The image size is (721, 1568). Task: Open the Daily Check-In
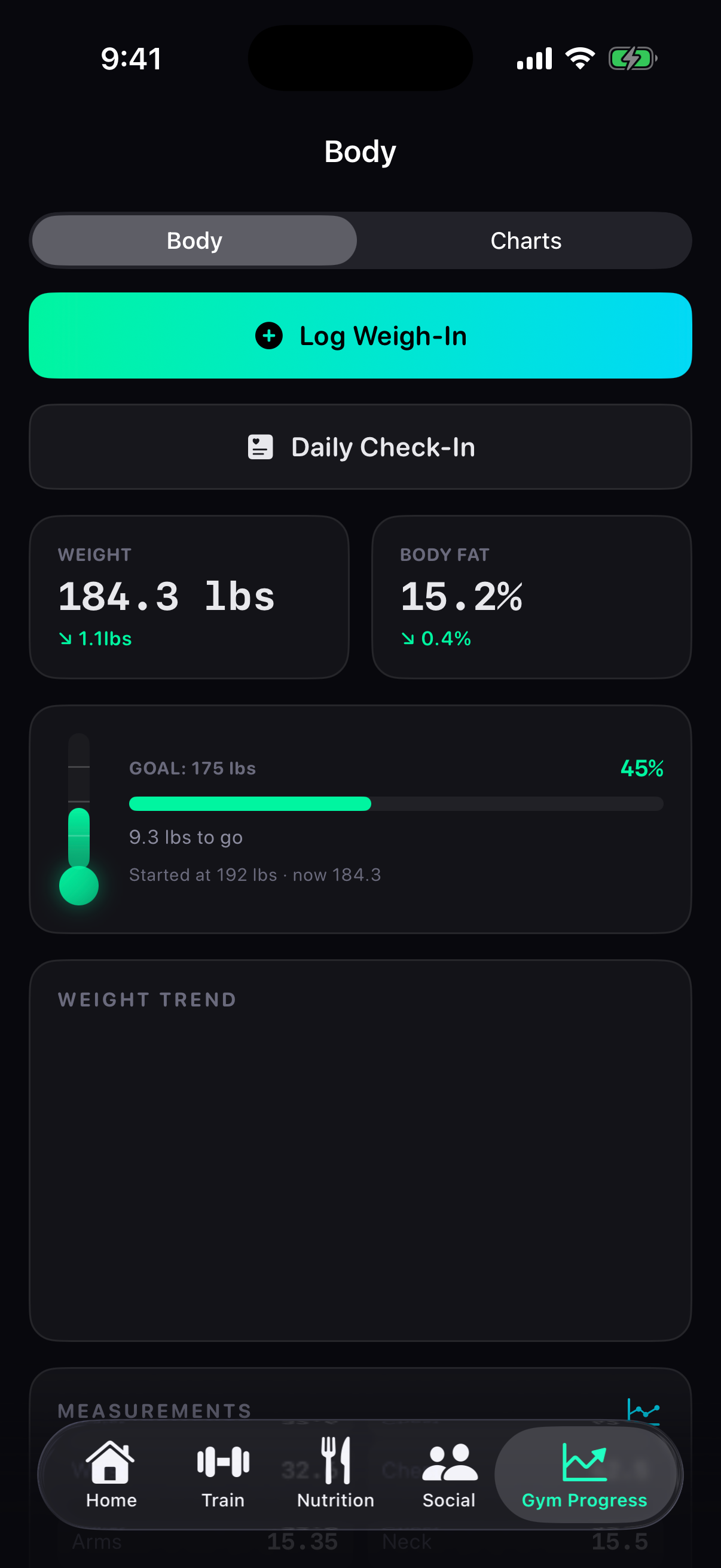(360, 447)
